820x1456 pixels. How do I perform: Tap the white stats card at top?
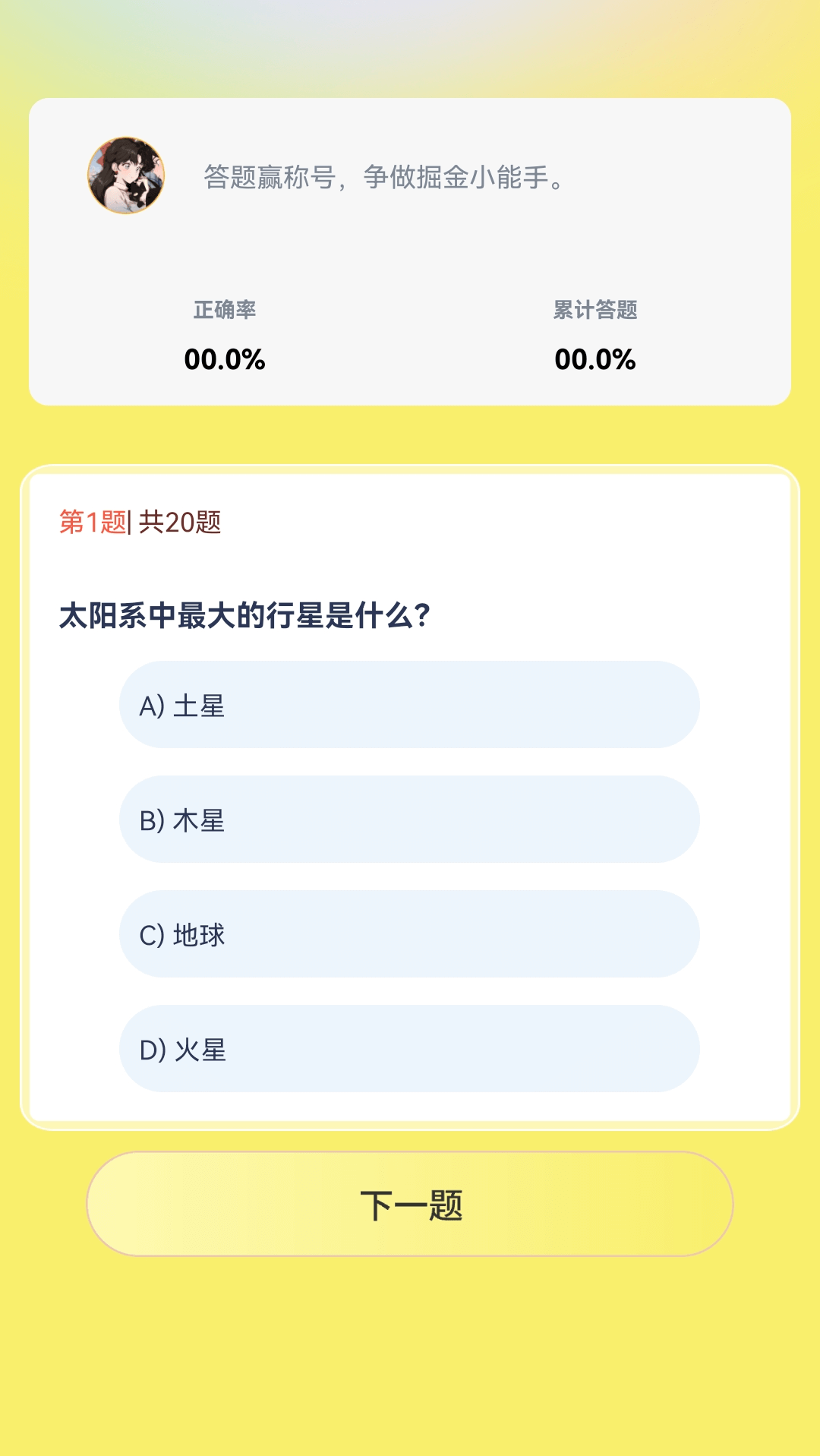click(x=410, y=251)
